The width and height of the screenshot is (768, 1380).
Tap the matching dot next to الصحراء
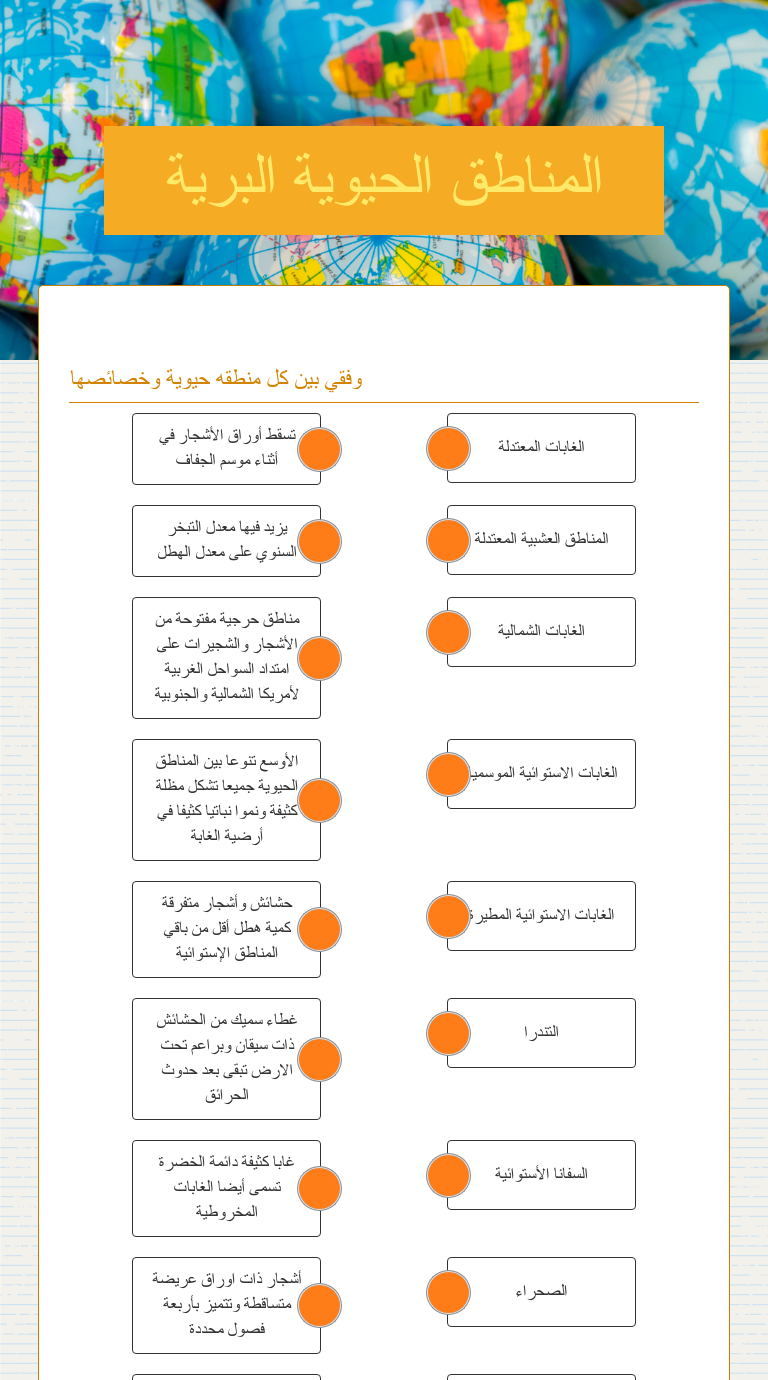coord(449,1292)
